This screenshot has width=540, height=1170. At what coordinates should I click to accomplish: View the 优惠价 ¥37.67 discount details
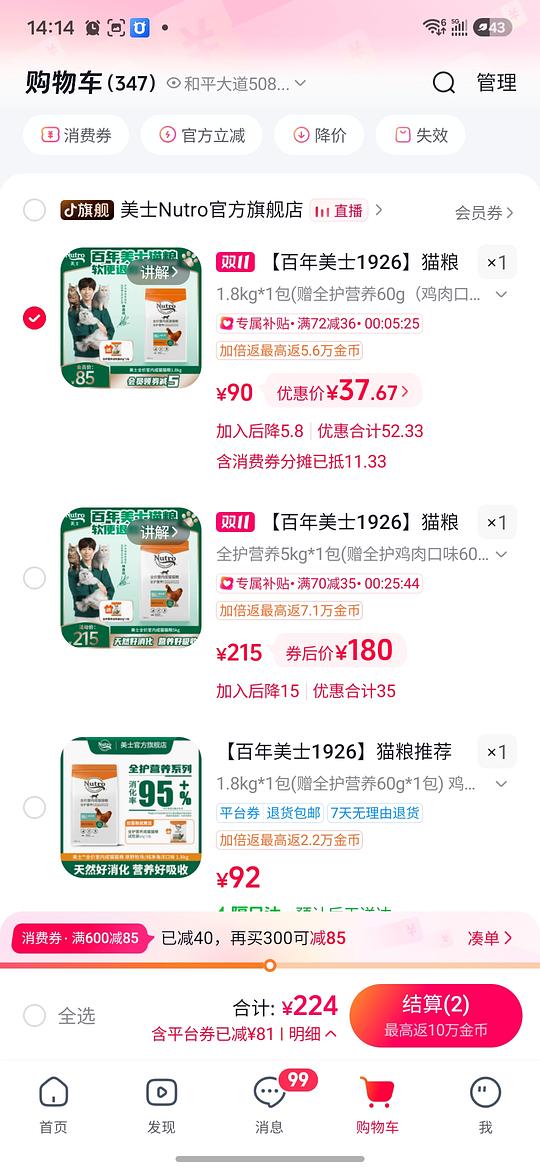click(343, 391)
